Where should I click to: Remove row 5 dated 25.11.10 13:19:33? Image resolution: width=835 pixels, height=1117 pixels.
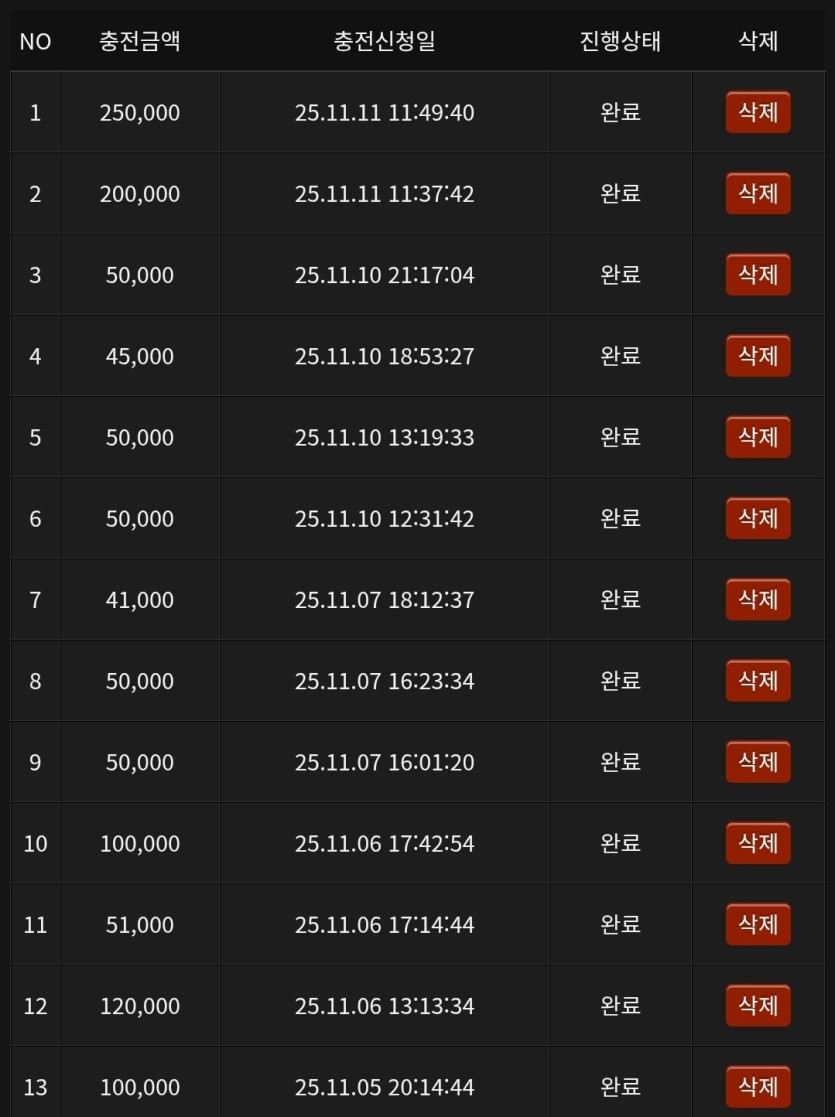[x=758, y=437]
